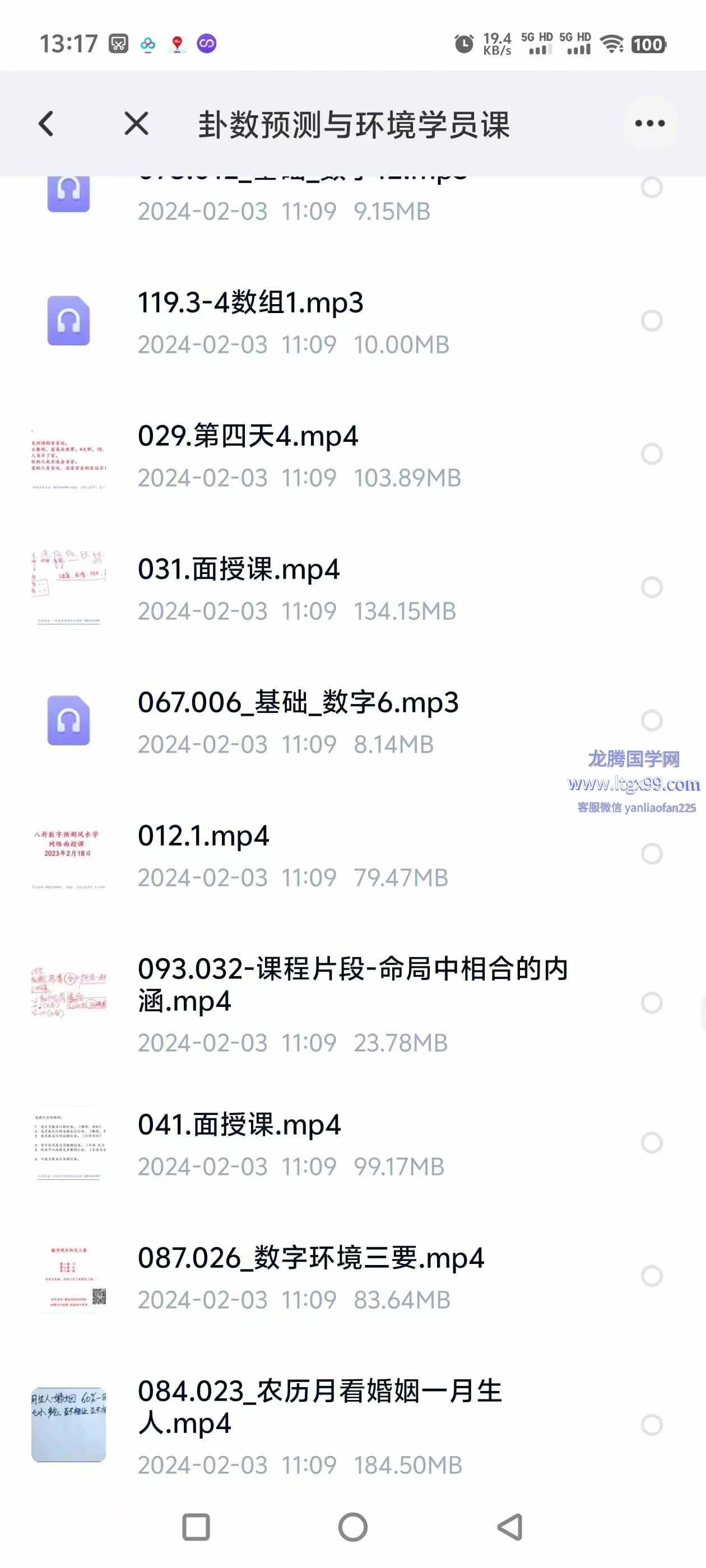Select the checkbox for 029.第四天4.mp4
The width and height of the screenshot is (706, 1568).
(x=651, y=454)
